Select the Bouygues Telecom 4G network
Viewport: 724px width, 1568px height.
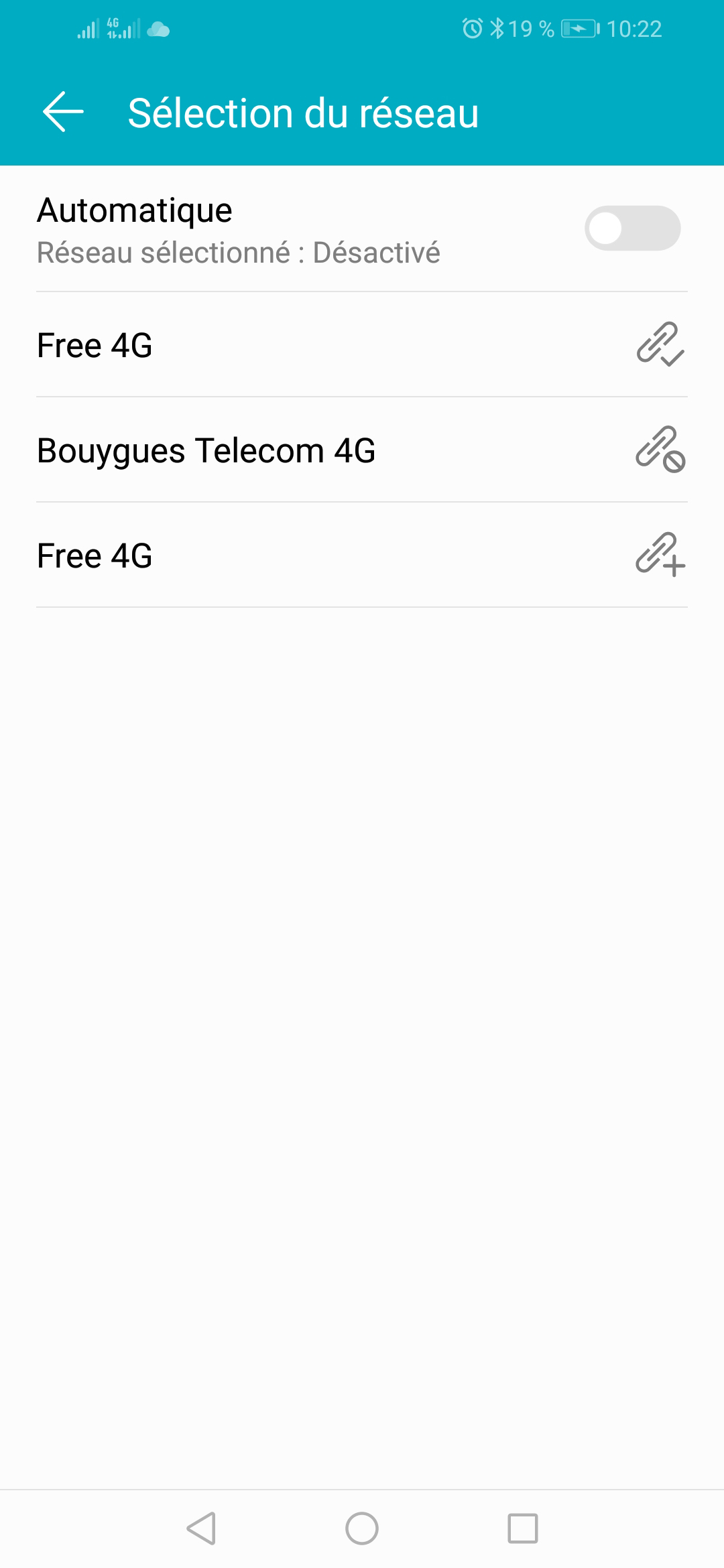click(x=362, y=450)
